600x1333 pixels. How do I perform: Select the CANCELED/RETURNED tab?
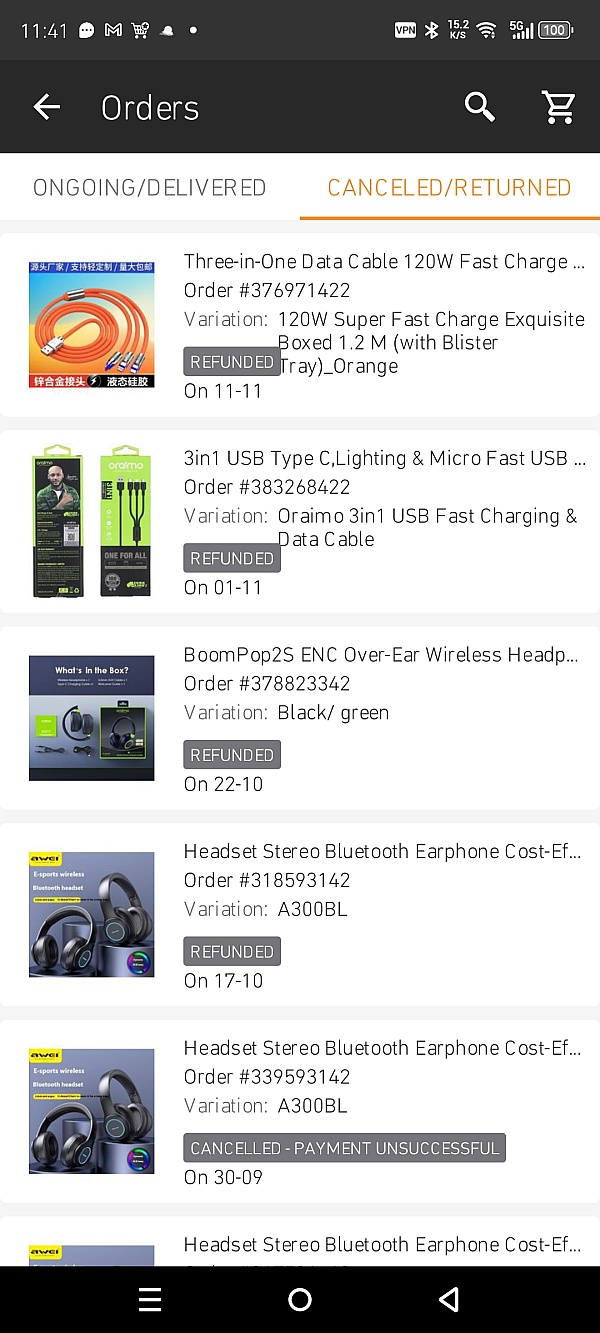tap(450, 187)
